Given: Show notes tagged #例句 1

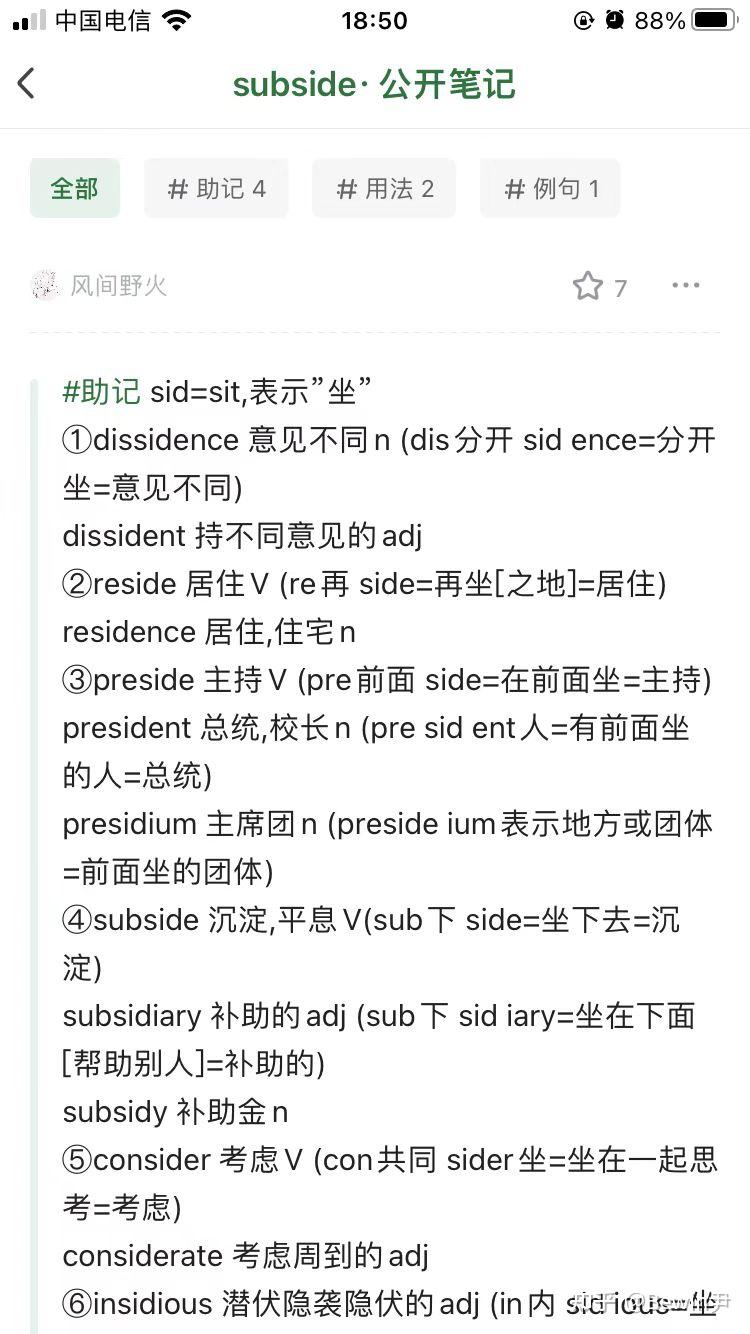Looking at the screenshot, I should click(x=550, y=188).
